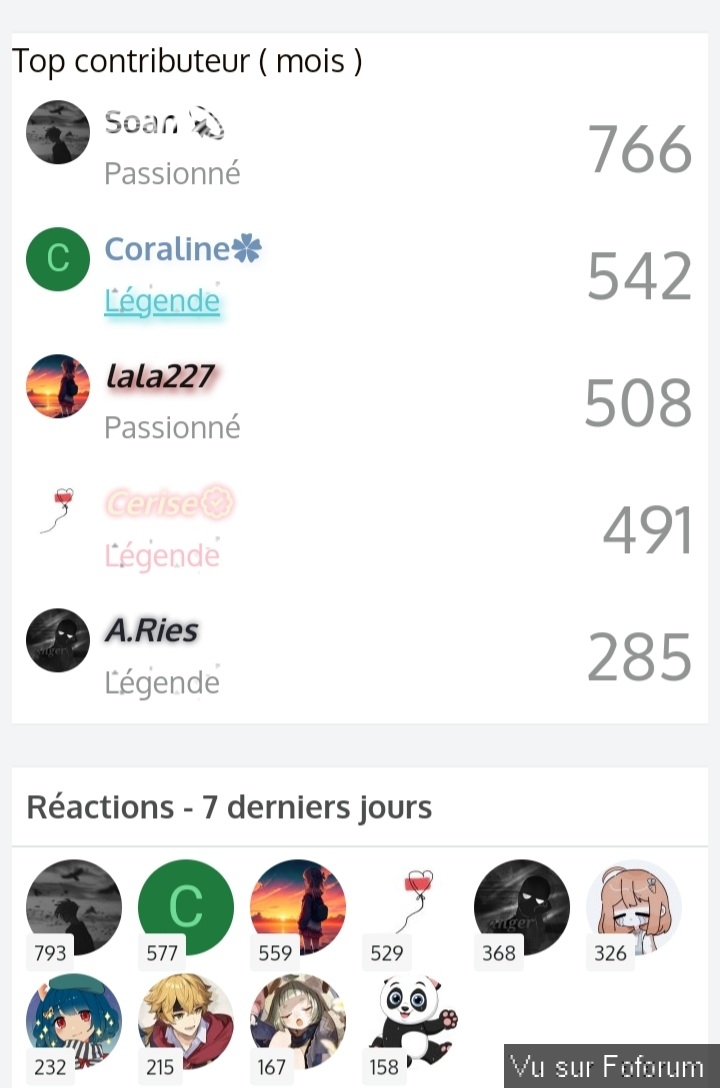The image size is (720, 1088).
Task: Go to A.Ries's profile
Action: point(151,631)
